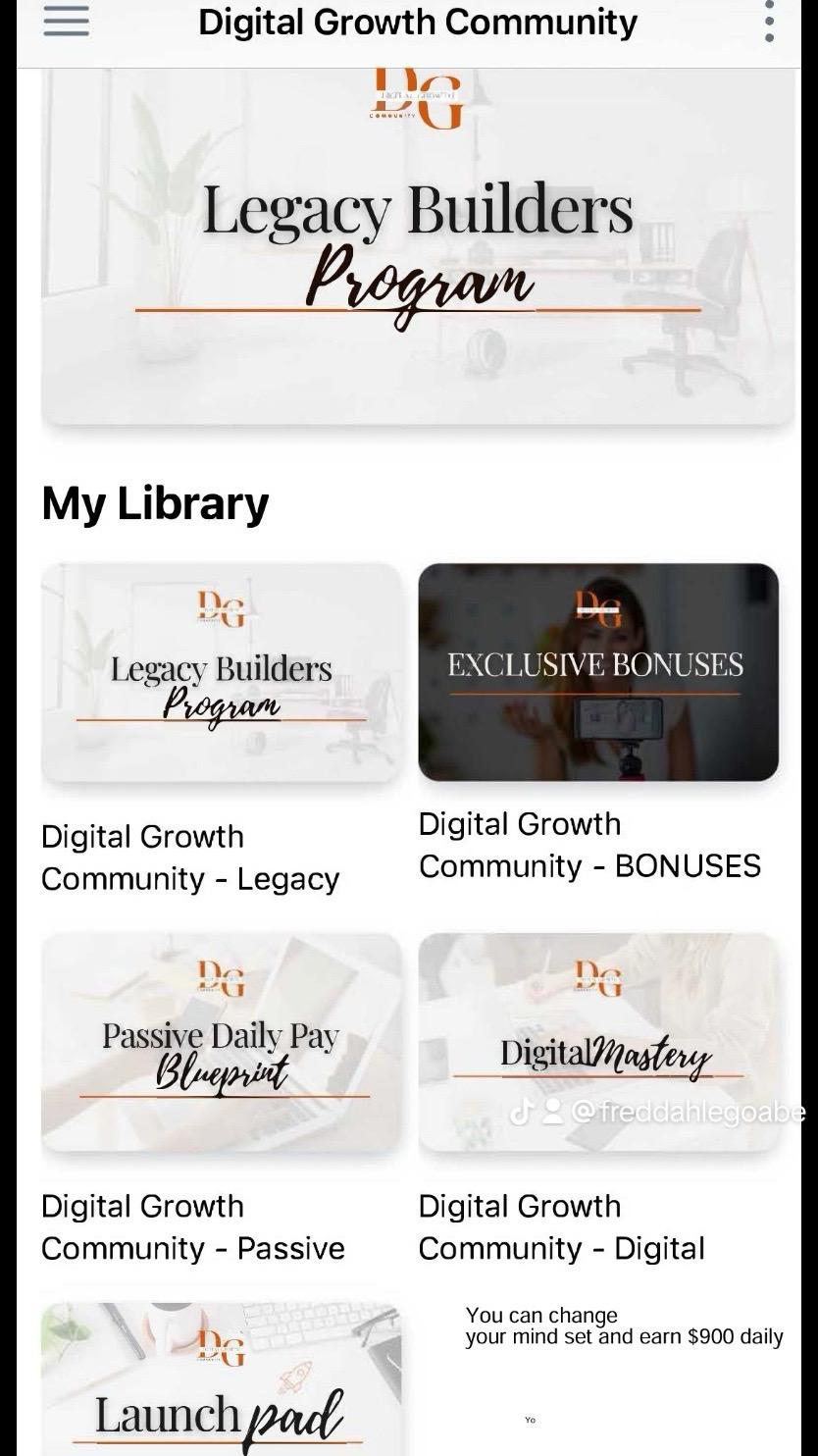View the Digital Mastery course card
Image resolution: width=818 pixels, height=1456 pixels.
[x=597, y=1042]
